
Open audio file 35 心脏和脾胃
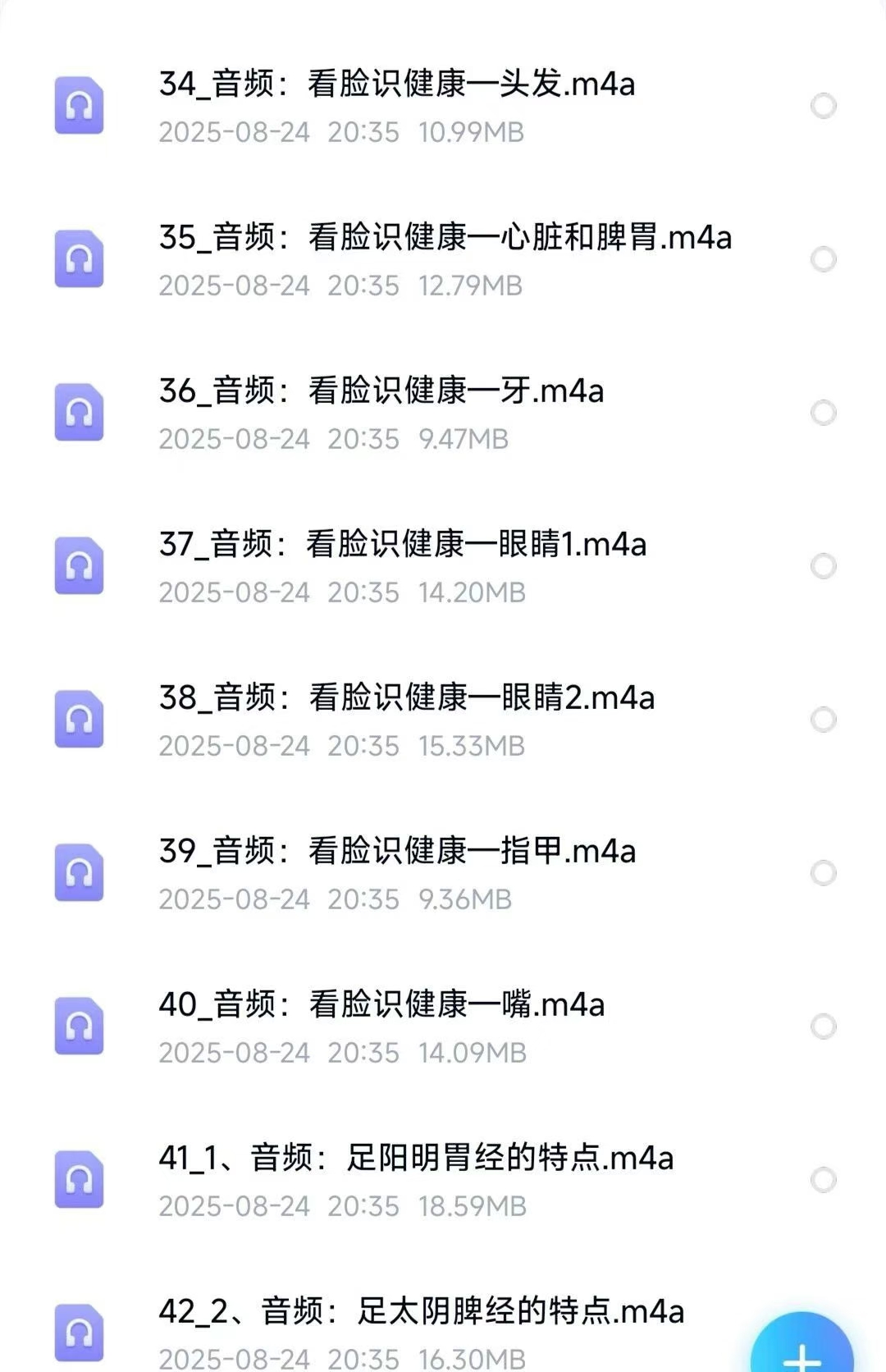point(445,238)
